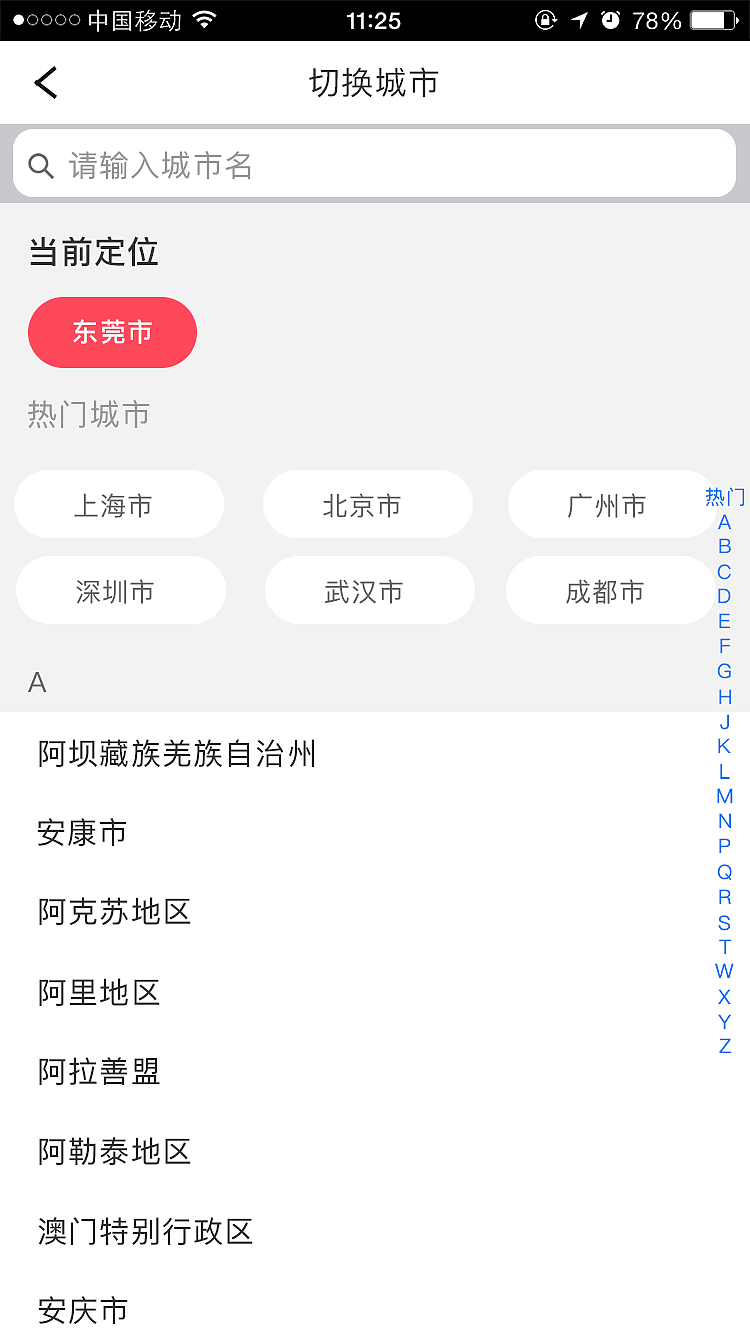Select 东莞市 as the current located city
750x1341 pixels.
[x=112, y=332]
